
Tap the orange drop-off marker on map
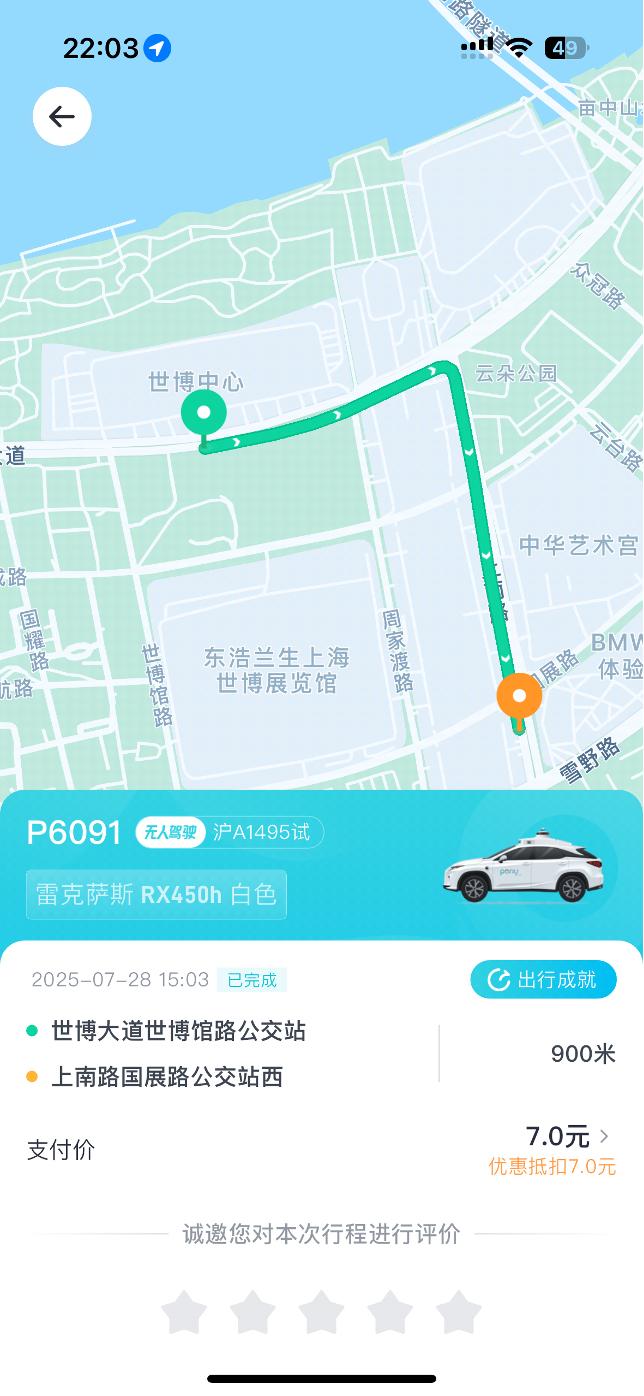point(519,696)
